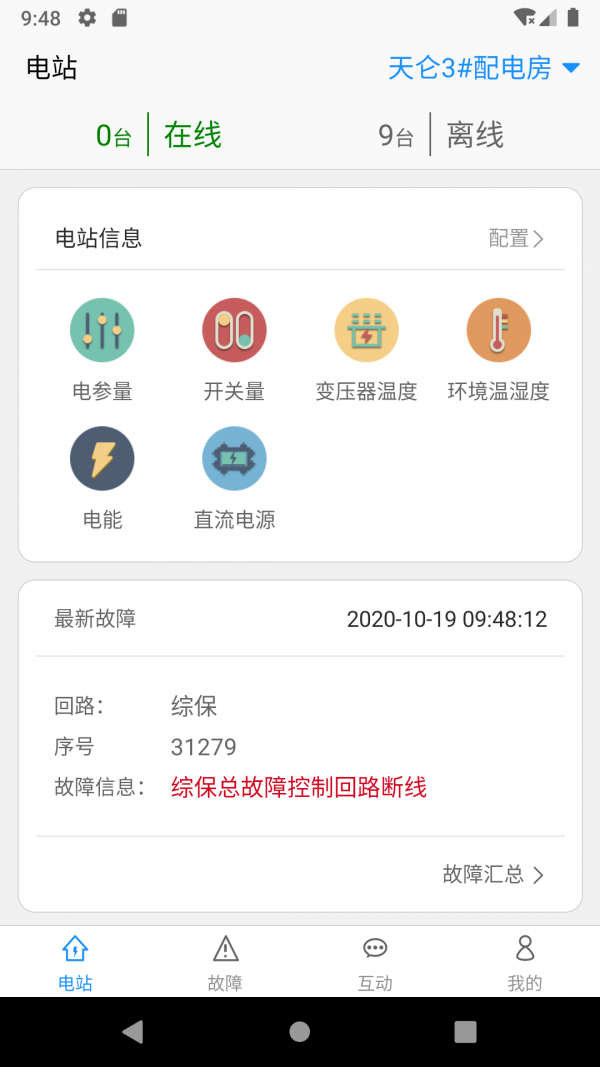Open the 天仑3#配电房 station dropdown
The height and width of the screenshot is (1067, 600).
tap(484, 68)
